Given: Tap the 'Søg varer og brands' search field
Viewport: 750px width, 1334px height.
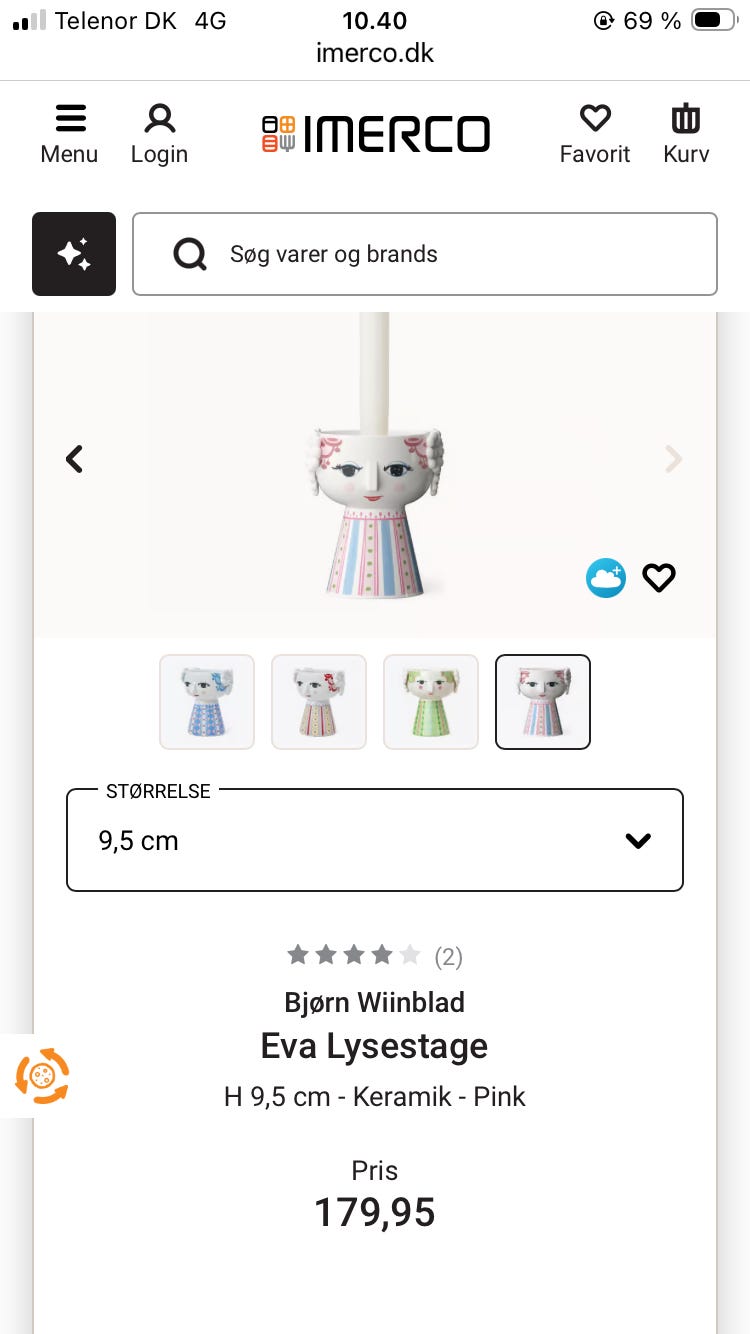Looking at the screenshot, I should point(425,254).
